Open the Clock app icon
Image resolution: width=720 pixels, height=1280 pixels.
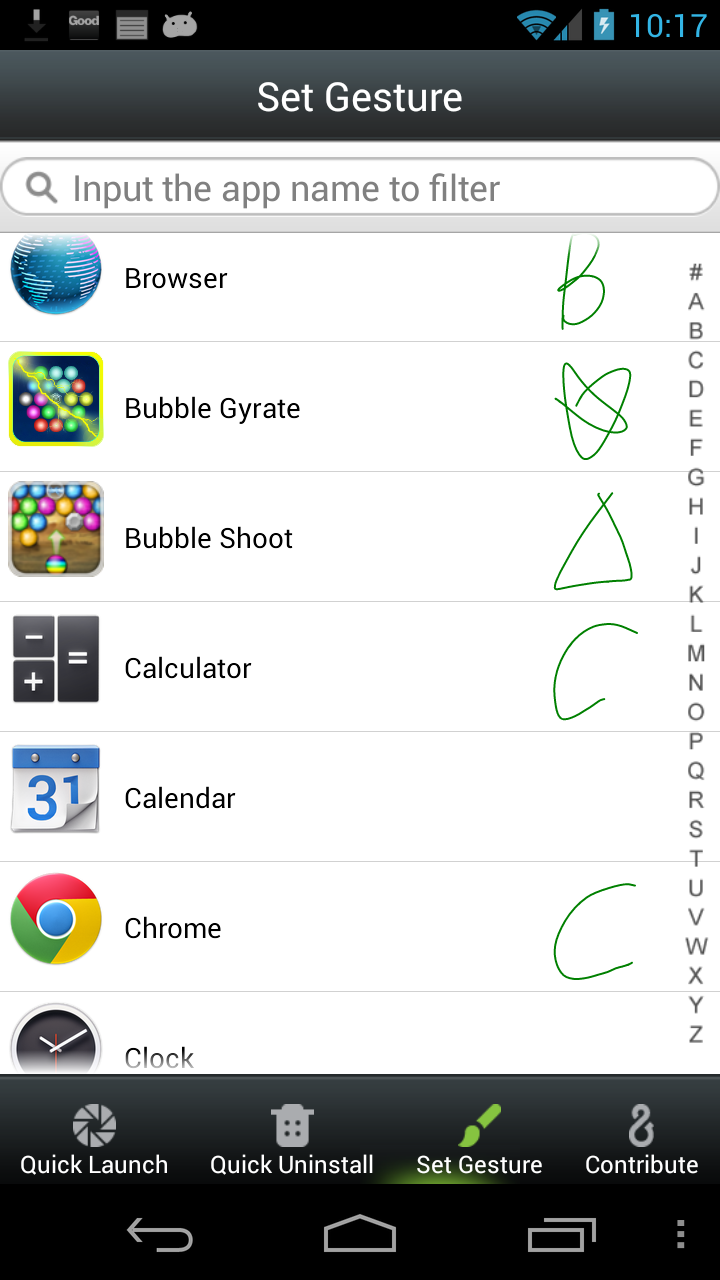coord(55,1040)
